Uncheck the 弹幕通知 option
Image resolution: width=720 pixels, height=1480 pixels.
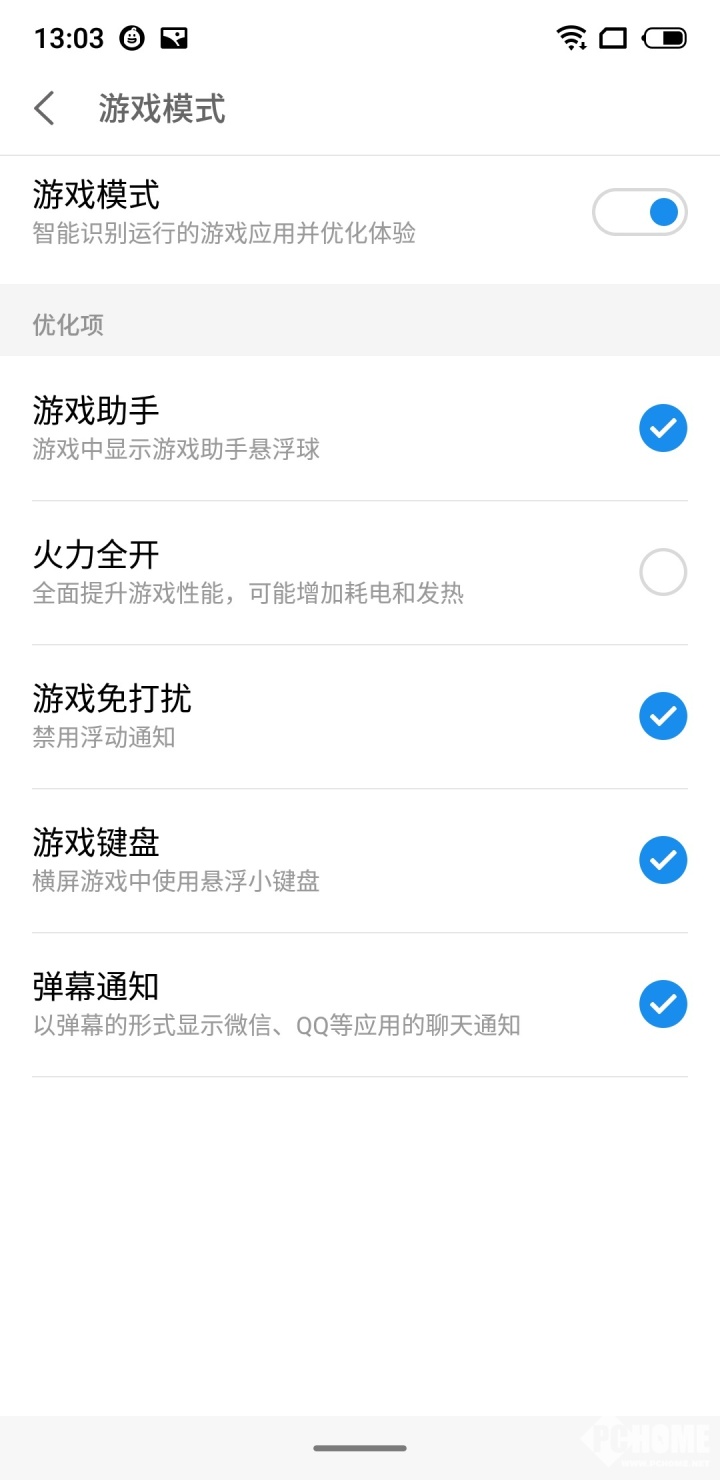(x=663, y=1004)
